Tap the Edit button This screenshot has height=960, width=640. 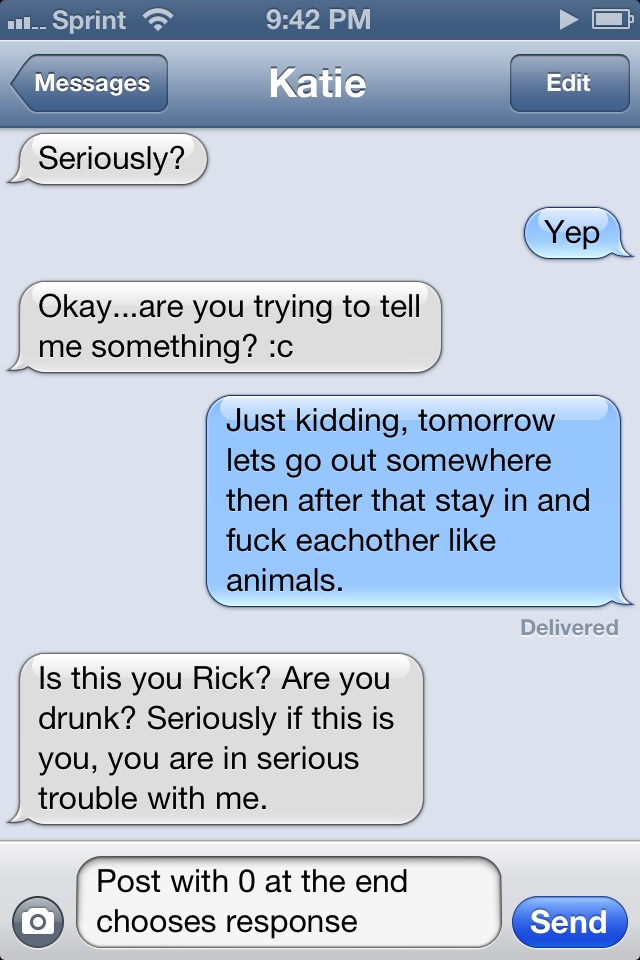point(568,84)
